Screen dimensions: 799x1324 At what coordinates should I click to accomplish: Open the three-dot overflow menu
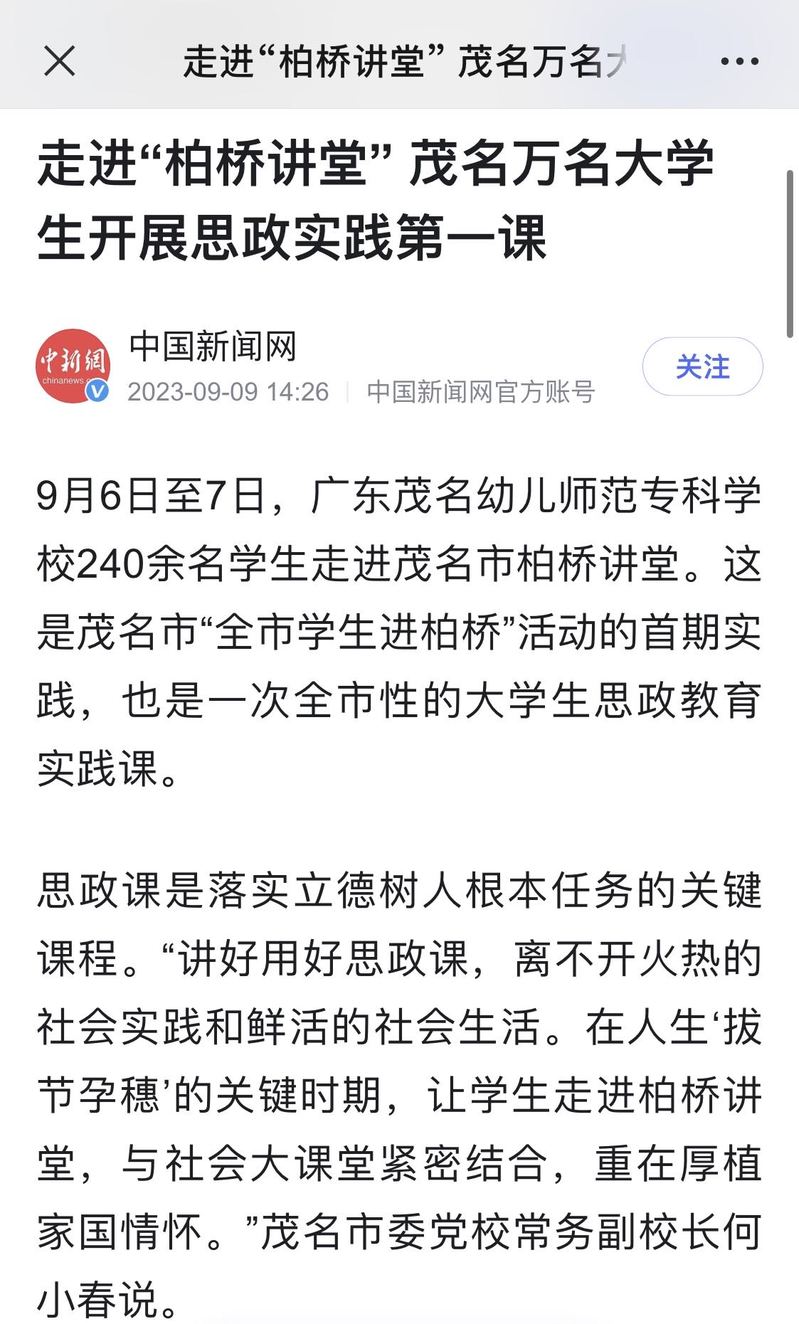pos(739,62)
